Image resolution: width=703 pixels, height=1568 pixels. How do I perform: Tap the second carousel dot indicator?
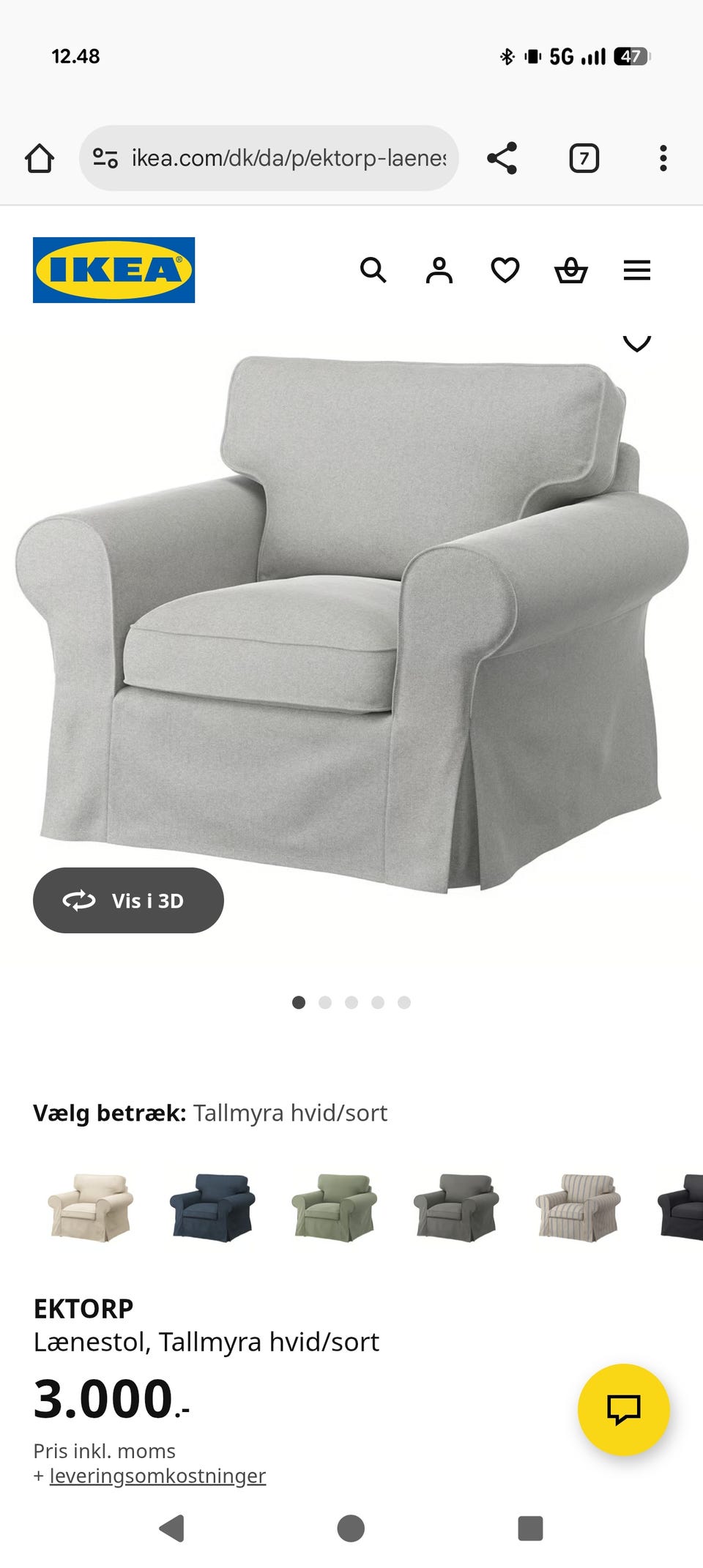[324, 1004]
